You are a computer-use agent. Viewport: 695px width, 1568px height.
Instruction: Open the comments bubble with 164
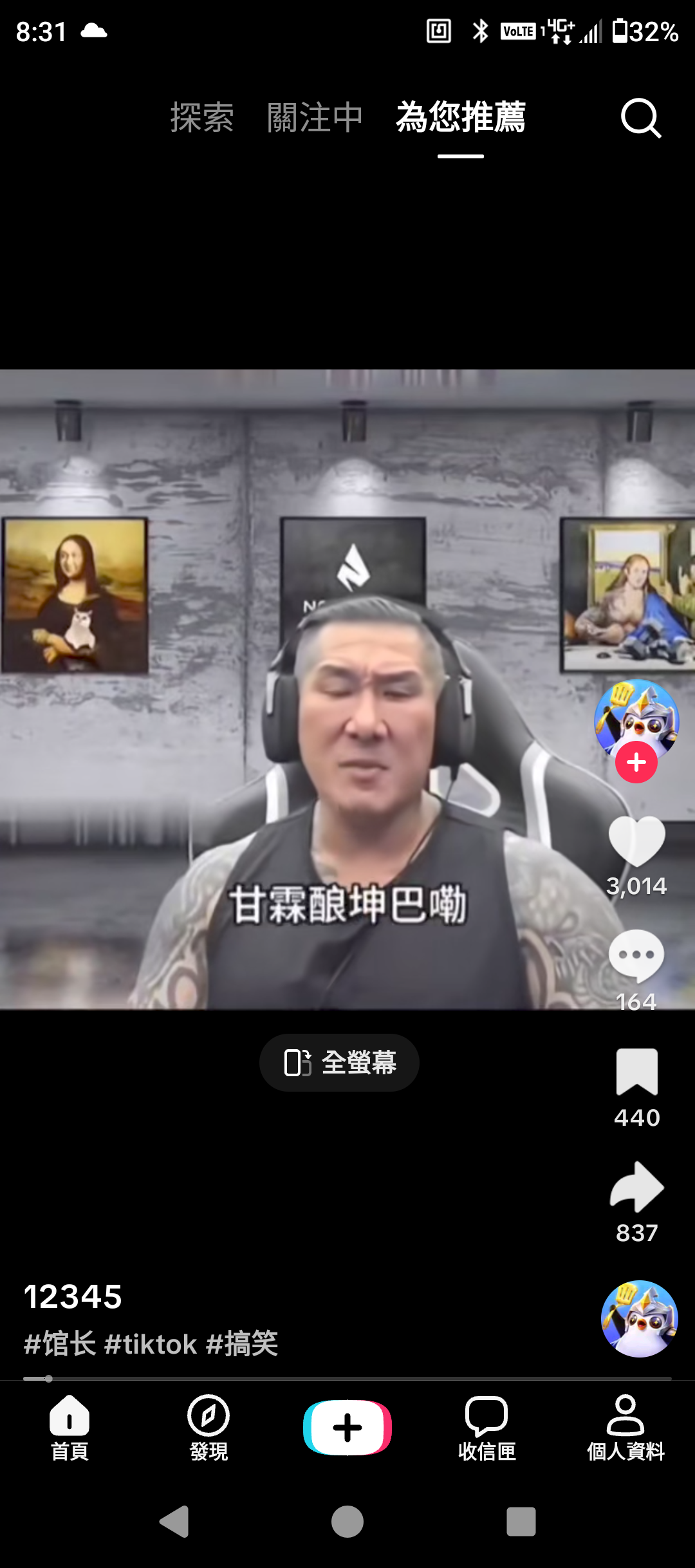coord(636,956)
